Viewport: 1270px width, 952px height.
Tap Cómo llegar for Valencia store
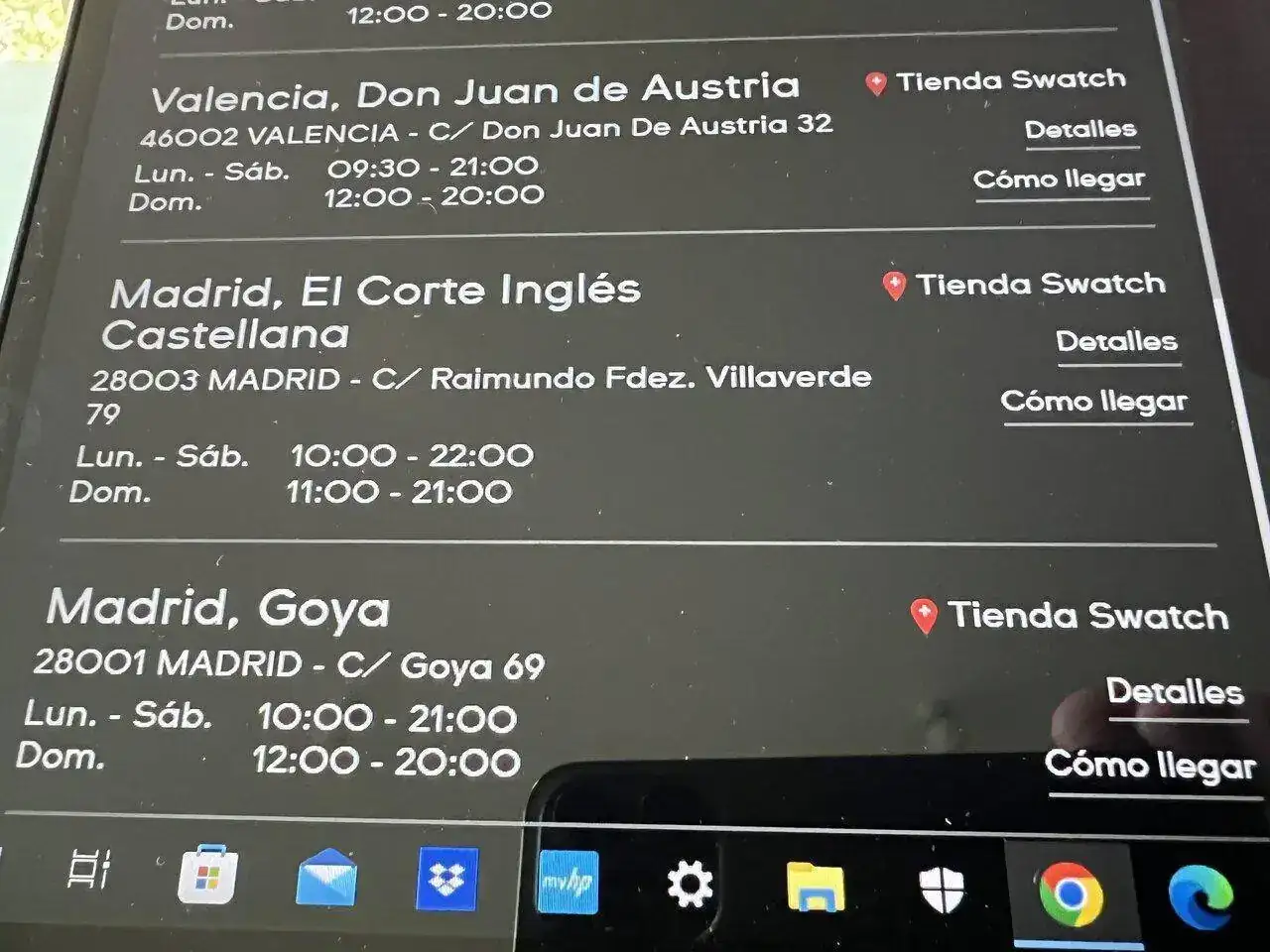pyautogui.click(x=1060, y=179)
